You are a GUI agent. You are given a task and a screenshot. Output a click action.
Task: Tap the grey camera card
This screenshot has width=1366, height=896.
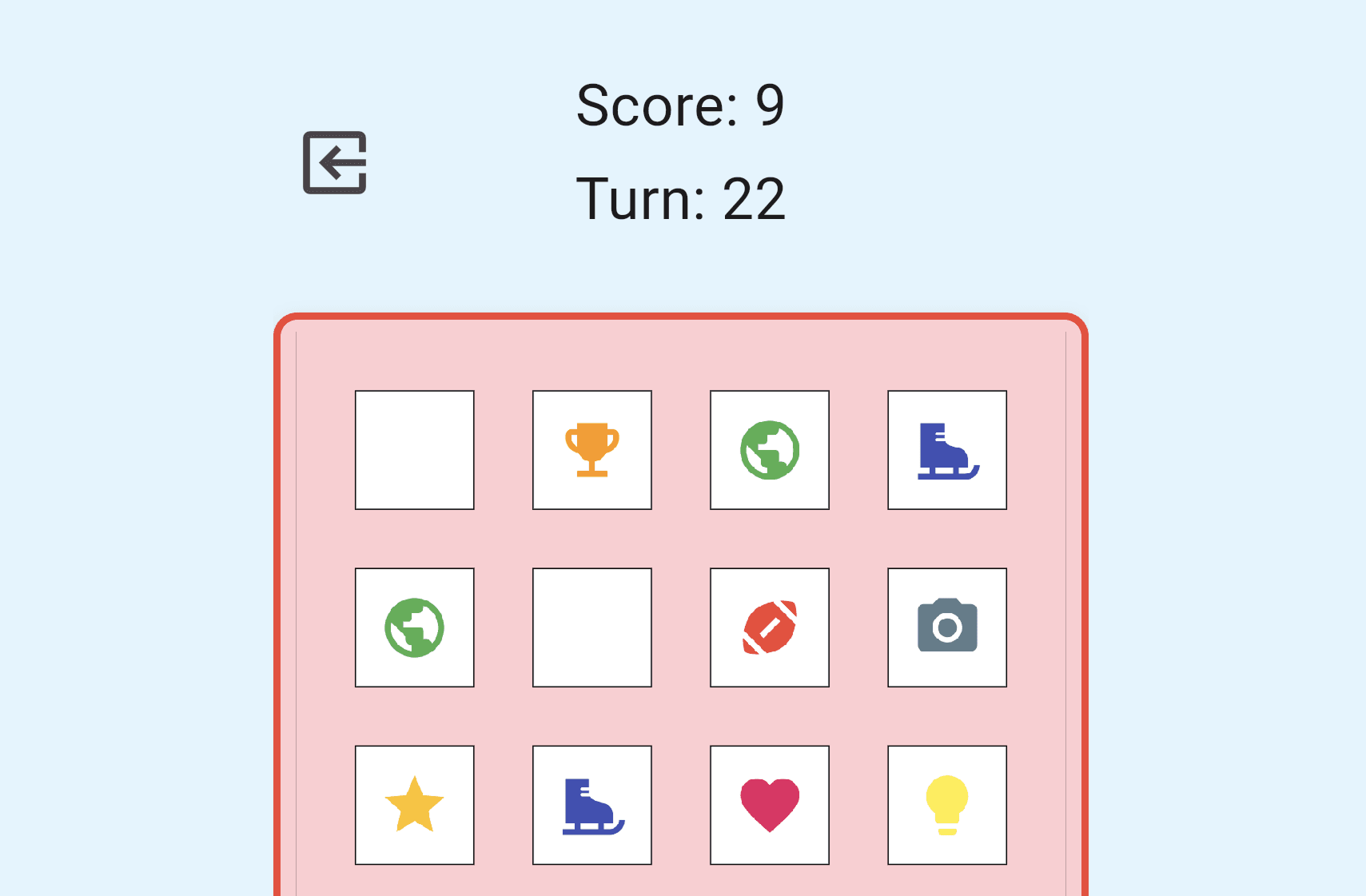(946, 627)
